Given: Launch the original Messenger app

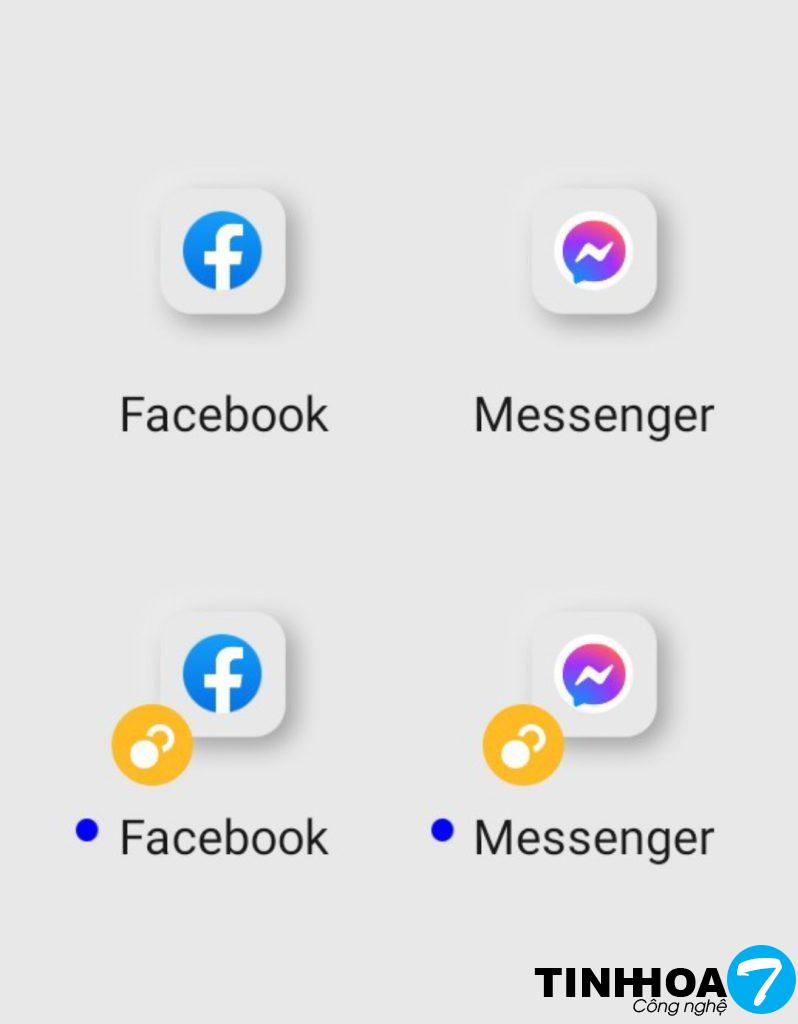Looking at the screenshot, I should tap(593, 251).
